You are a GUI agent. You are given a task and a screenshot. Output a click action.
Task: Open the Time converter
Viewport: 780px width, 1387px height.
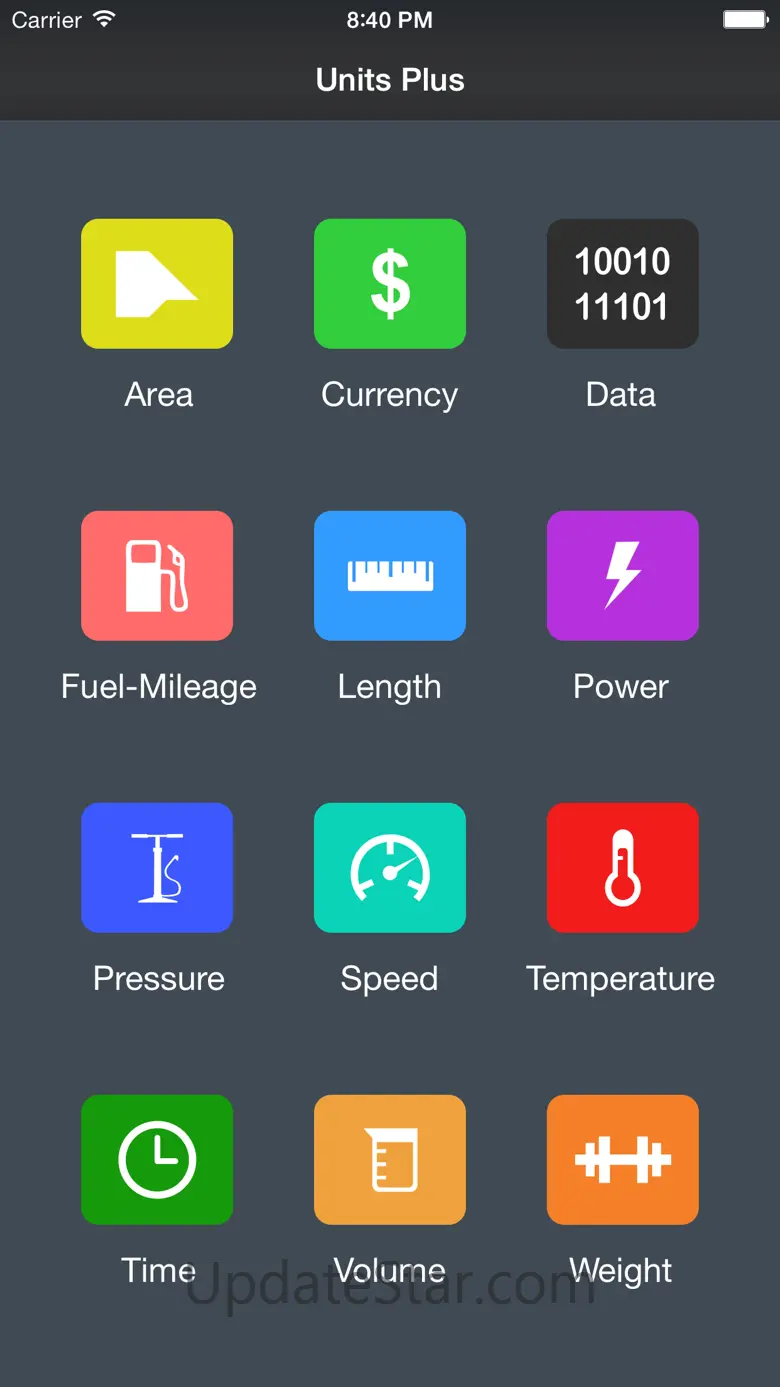157,1160
